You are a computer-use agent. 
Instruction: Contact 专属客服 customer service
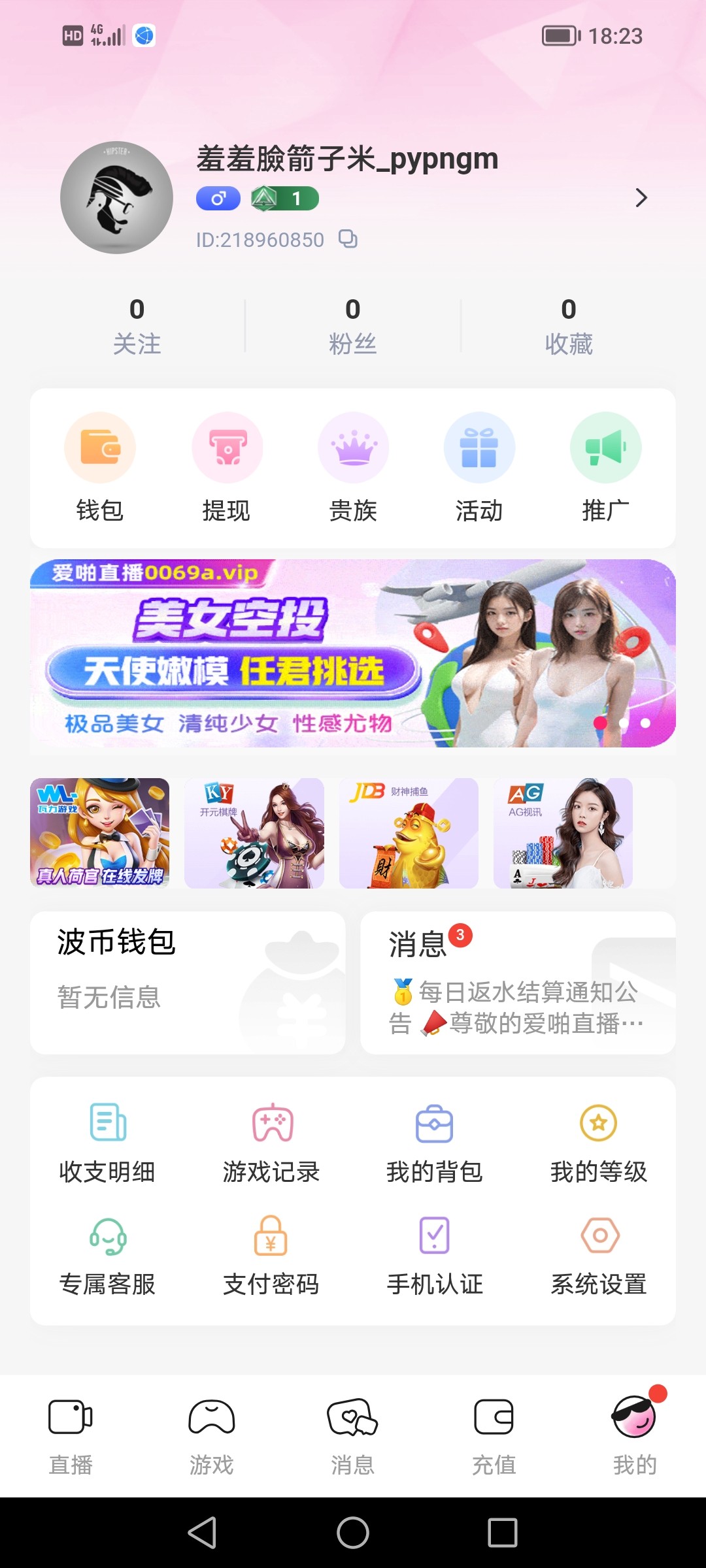click(x=107, y=1254)
